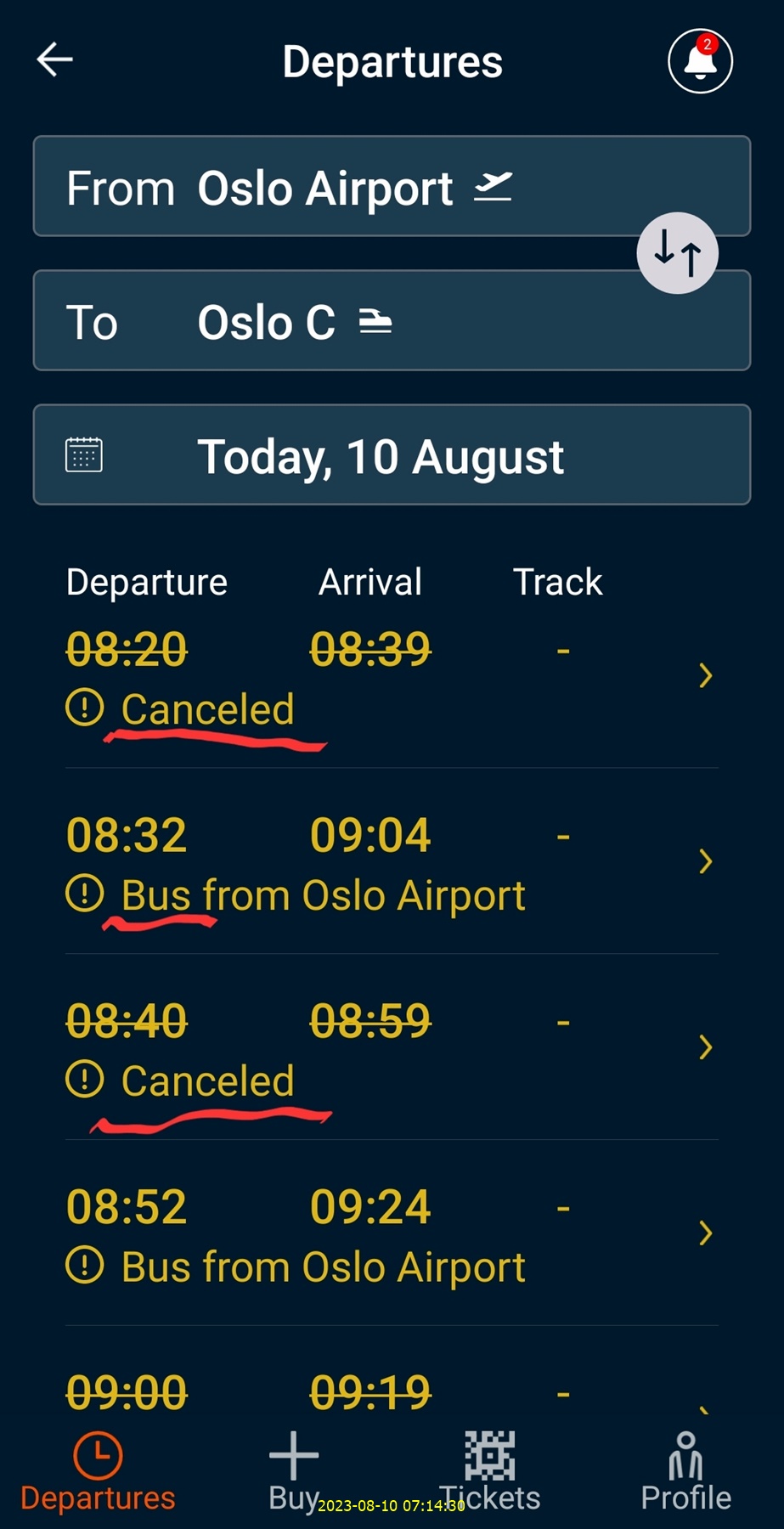Switch to the Buy tab
The width and height of the screenshot is (784, 1529).
(294, 1472)
